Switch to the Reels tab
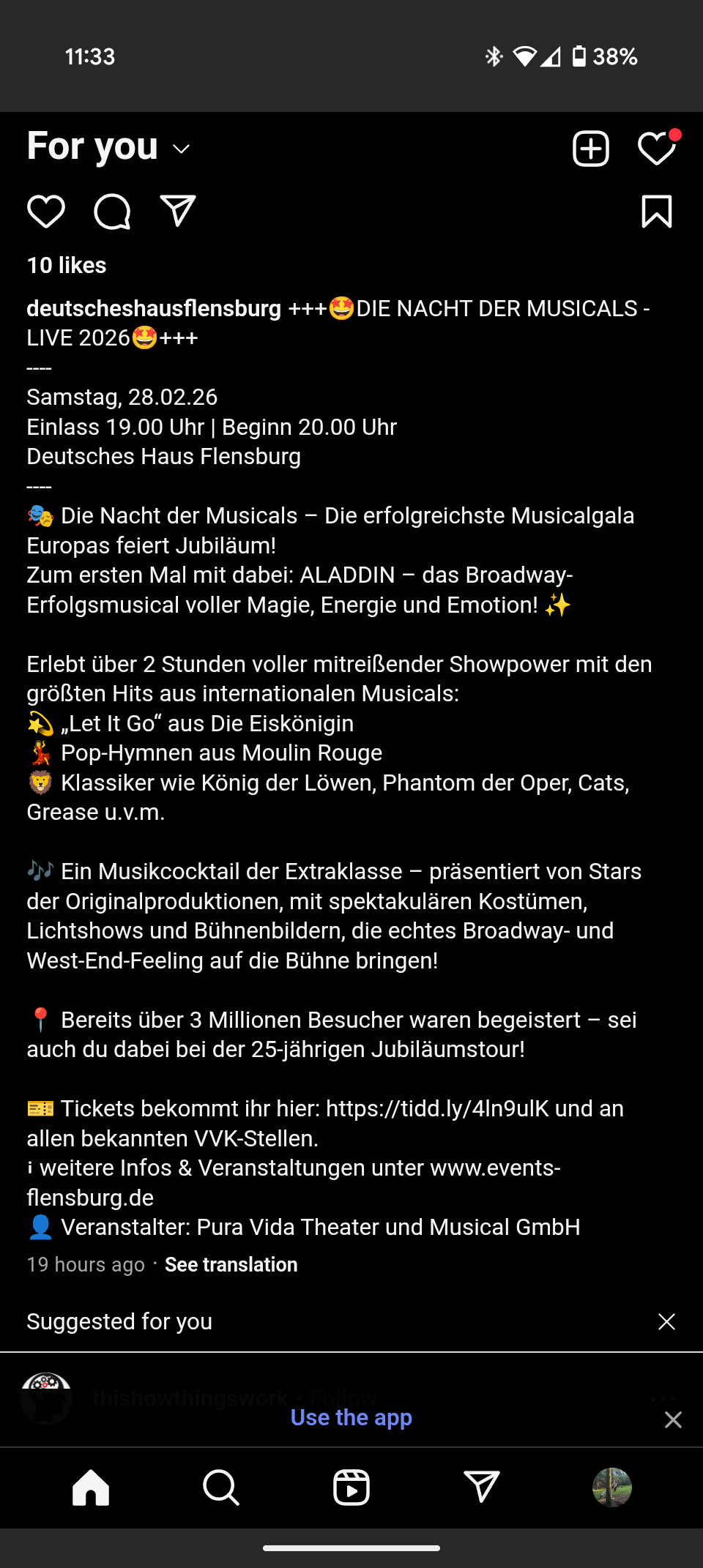Viewport: 703px width, 1568px height. [351, 1487]
